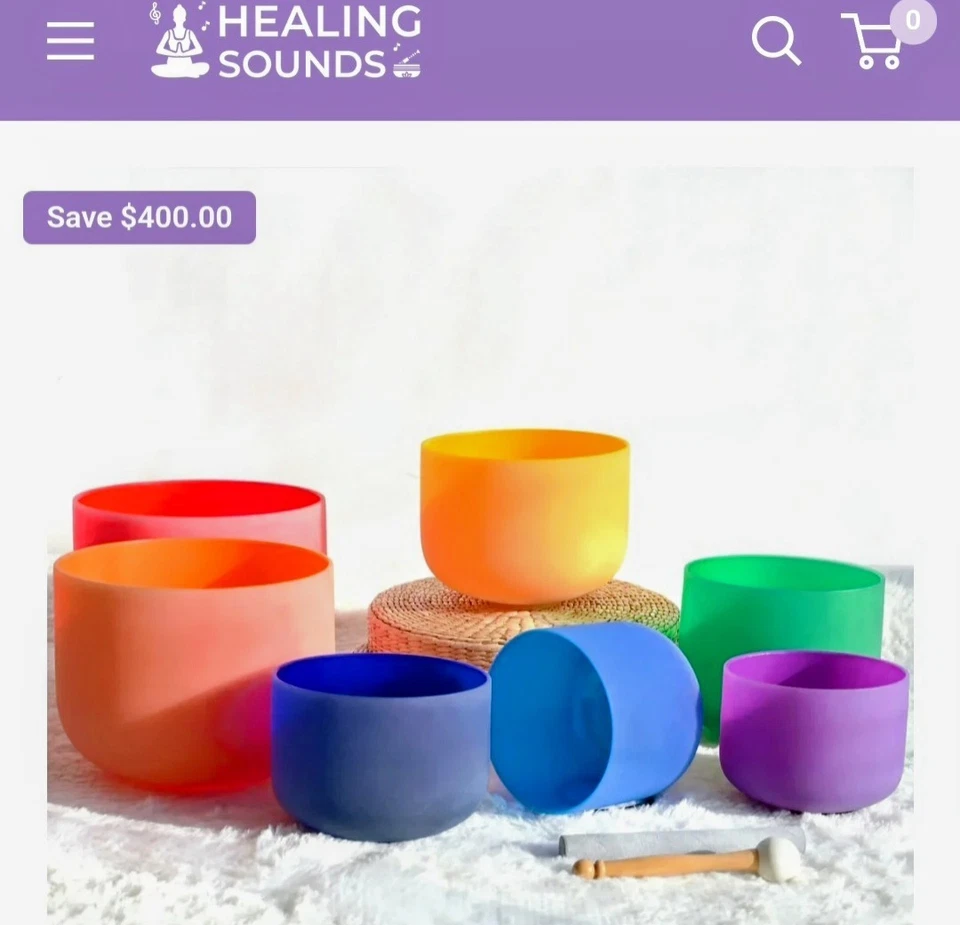Image resolution: width=960 pixels, height=925 pixels.
Task: Open the hamburger navigation menu
Action: coord(70,42)
